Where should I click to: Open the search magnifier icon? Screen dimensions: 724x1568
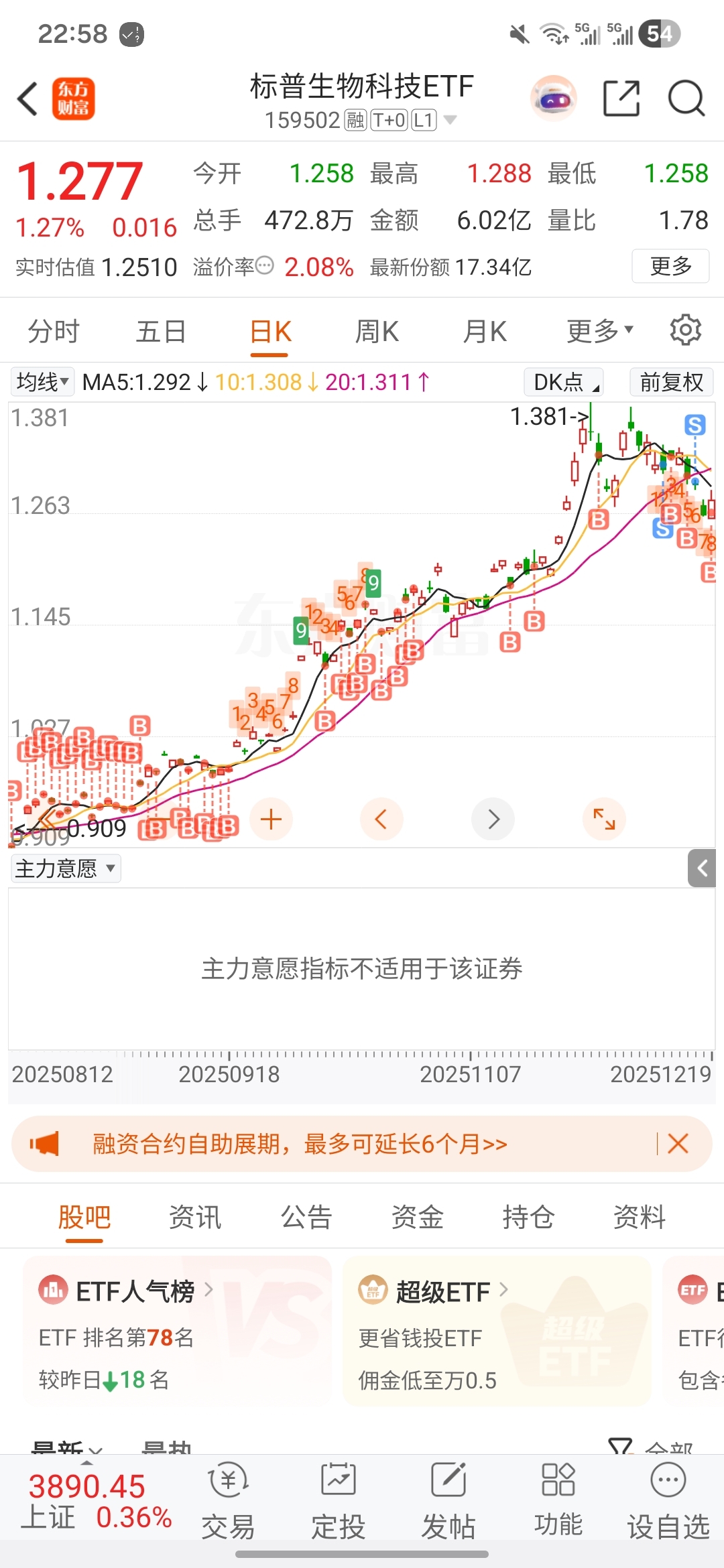pos(686,99)
